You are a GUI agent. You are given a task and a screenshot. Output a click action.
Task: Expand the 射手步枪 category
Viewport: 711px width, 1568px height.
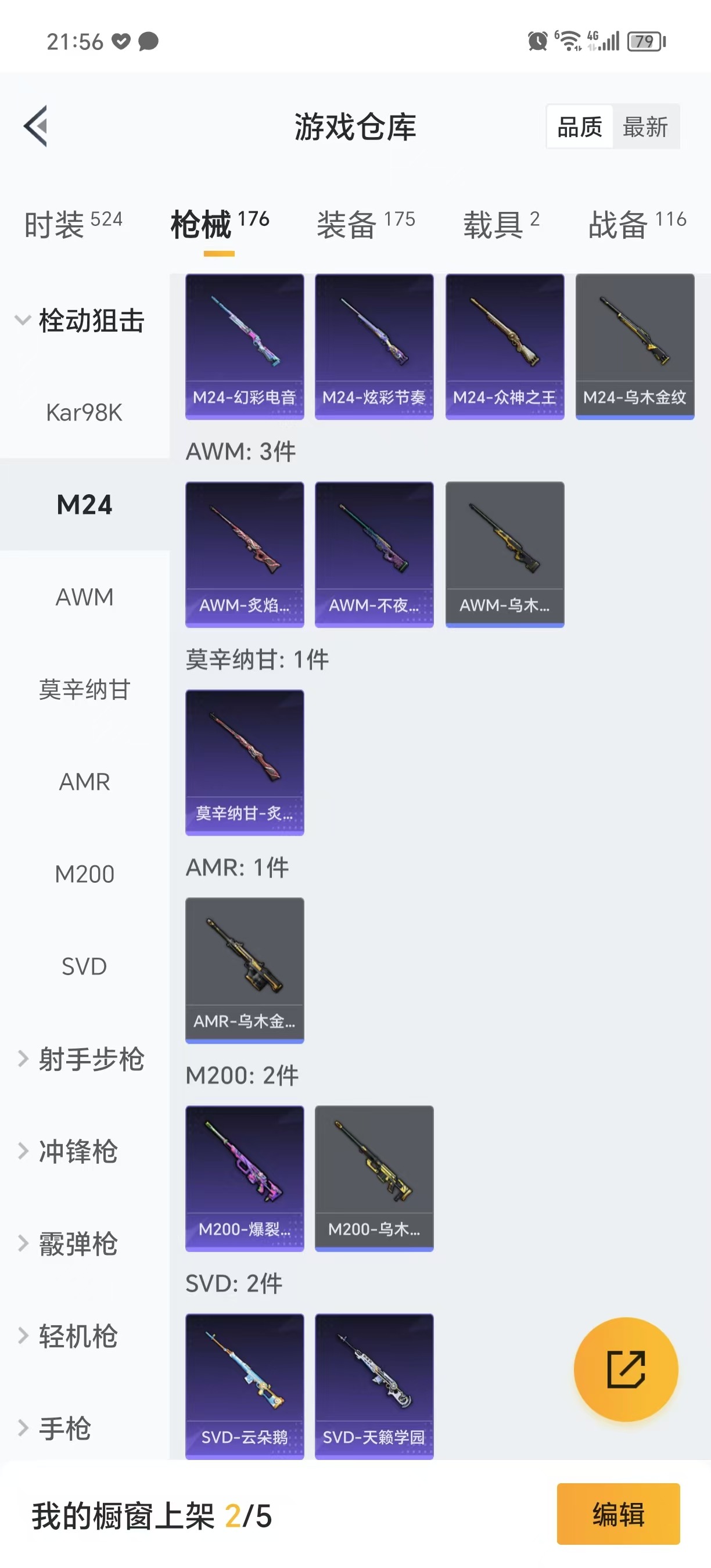pos(85,1059)
